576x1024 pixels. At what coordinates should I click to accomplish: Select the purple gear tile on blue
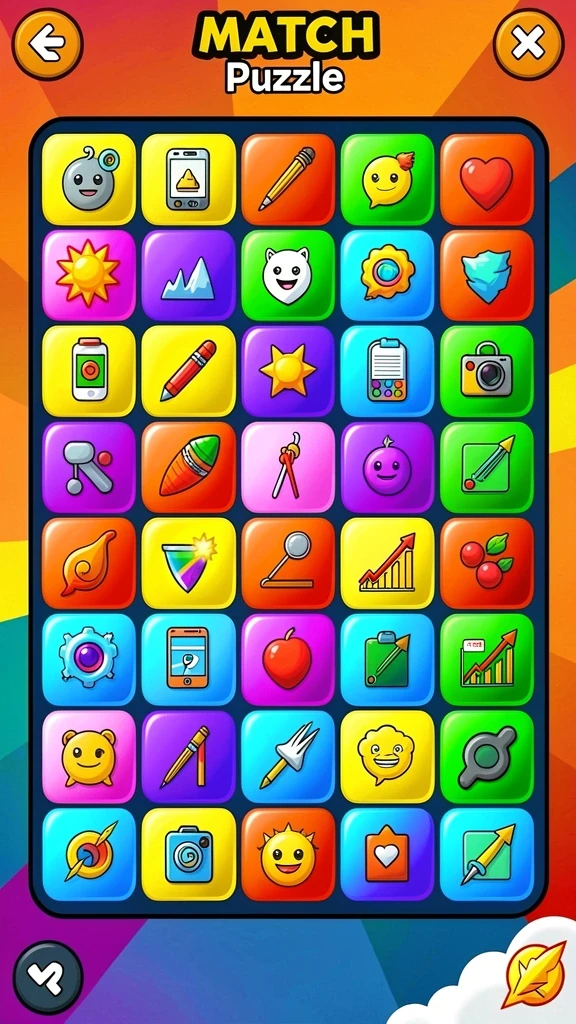point(89,659)
